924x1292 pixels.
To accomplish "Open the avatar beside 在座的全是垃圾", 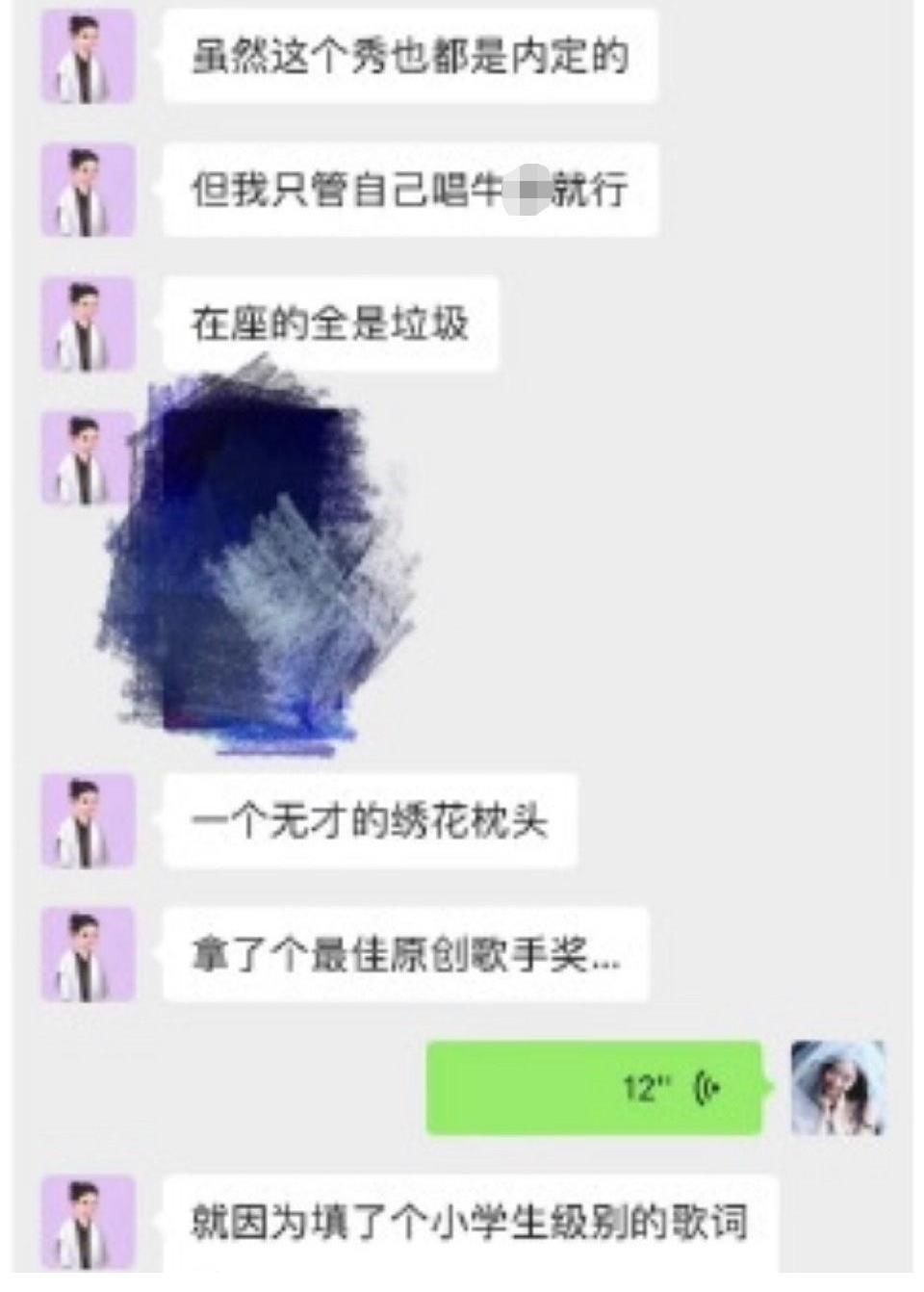I will 87,324.
